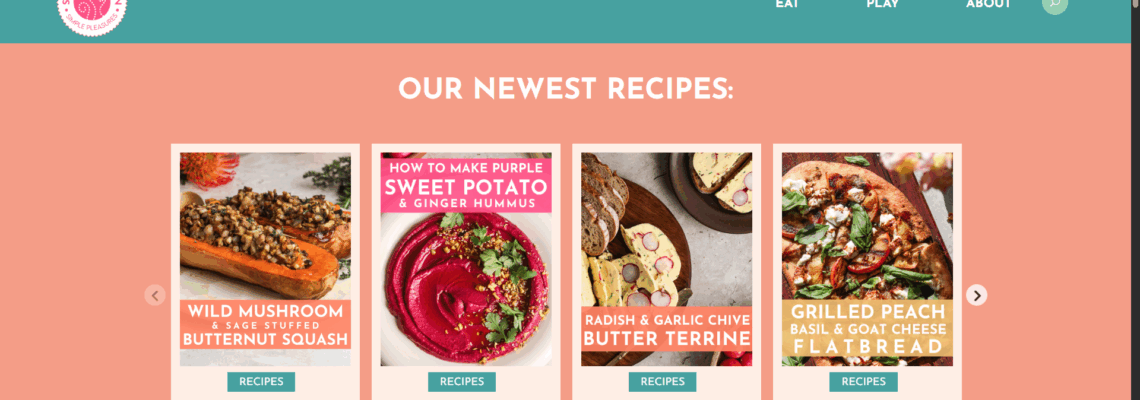Tap RECIPES tag under Grilled Peach Flatbread
The image size is (1140, 400).
pos(863,382)
